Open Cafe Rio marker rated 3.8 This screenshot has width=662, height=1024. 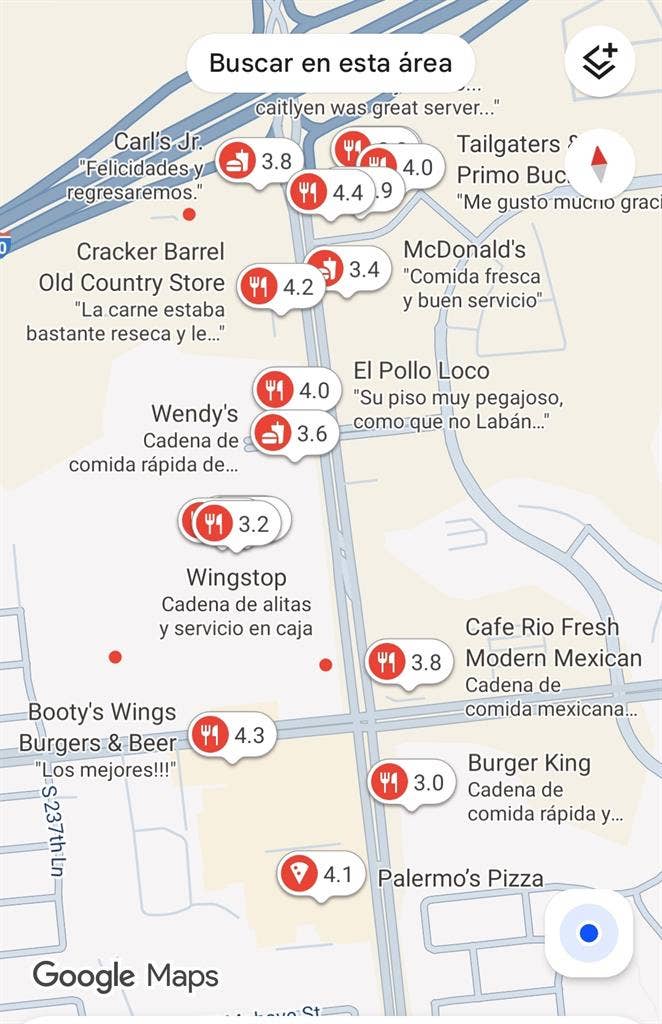pos(407,662)
